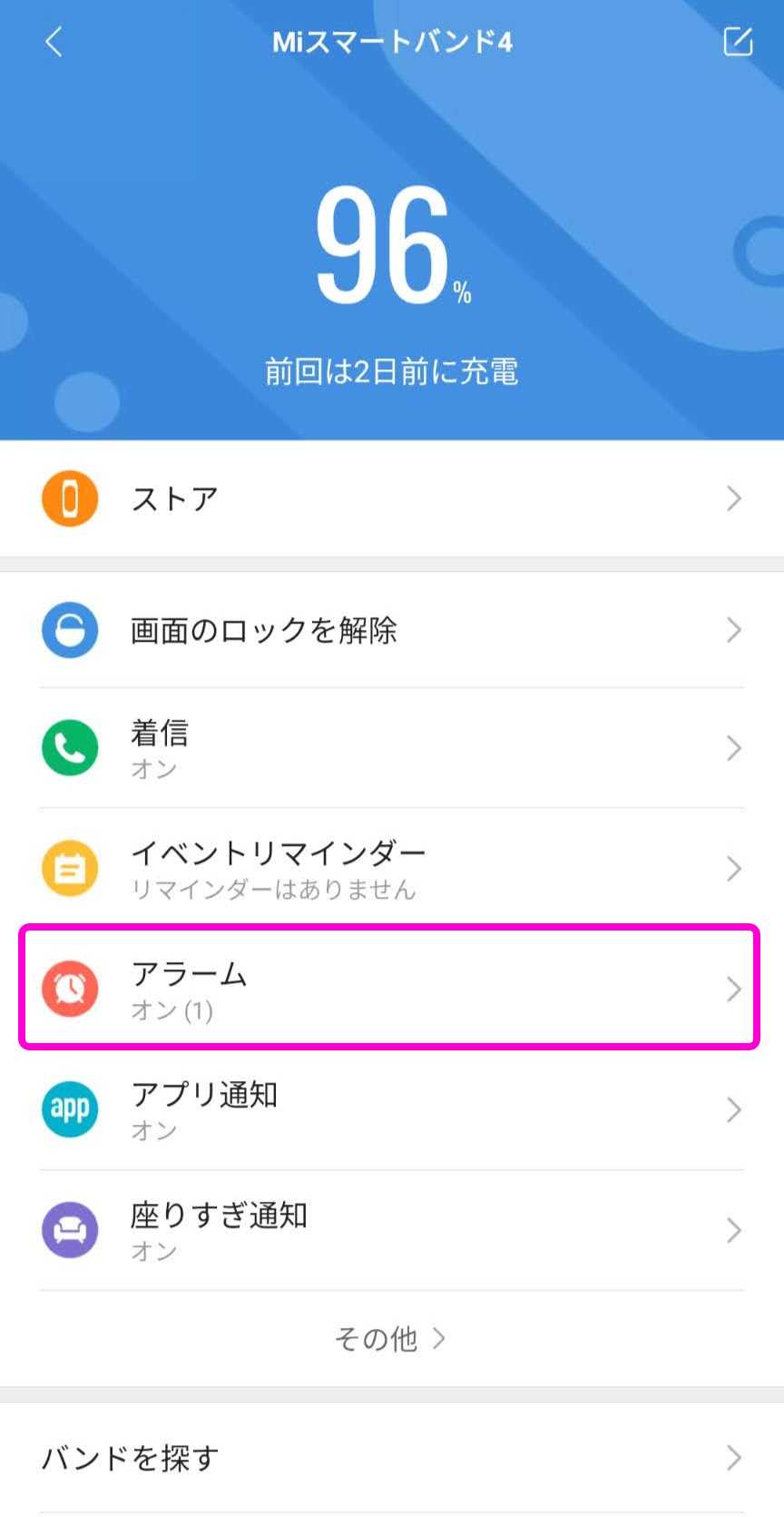
Task: Open イベントリマインダー
Action: 392,869
